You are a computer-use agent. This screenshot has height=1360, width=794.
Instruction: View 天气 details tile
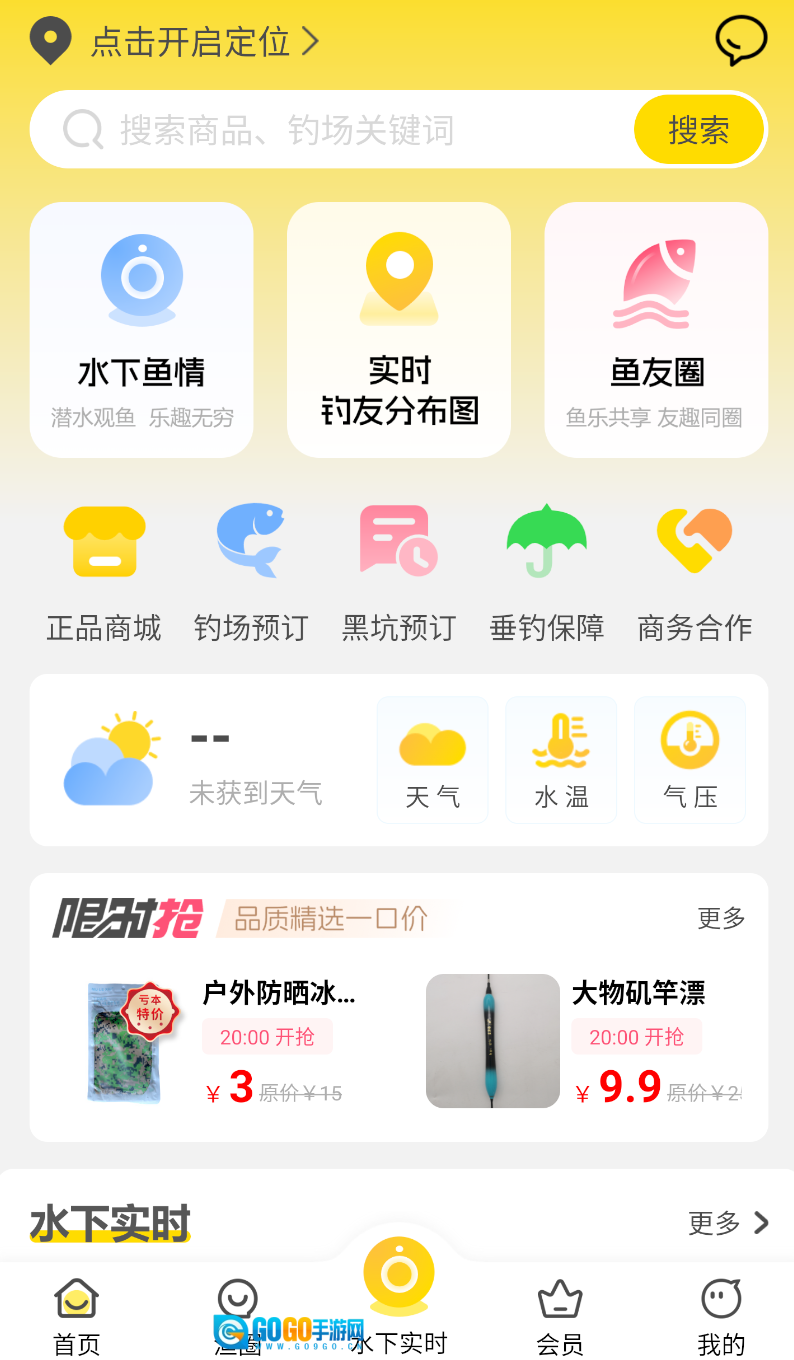click(x=432, y=760)
